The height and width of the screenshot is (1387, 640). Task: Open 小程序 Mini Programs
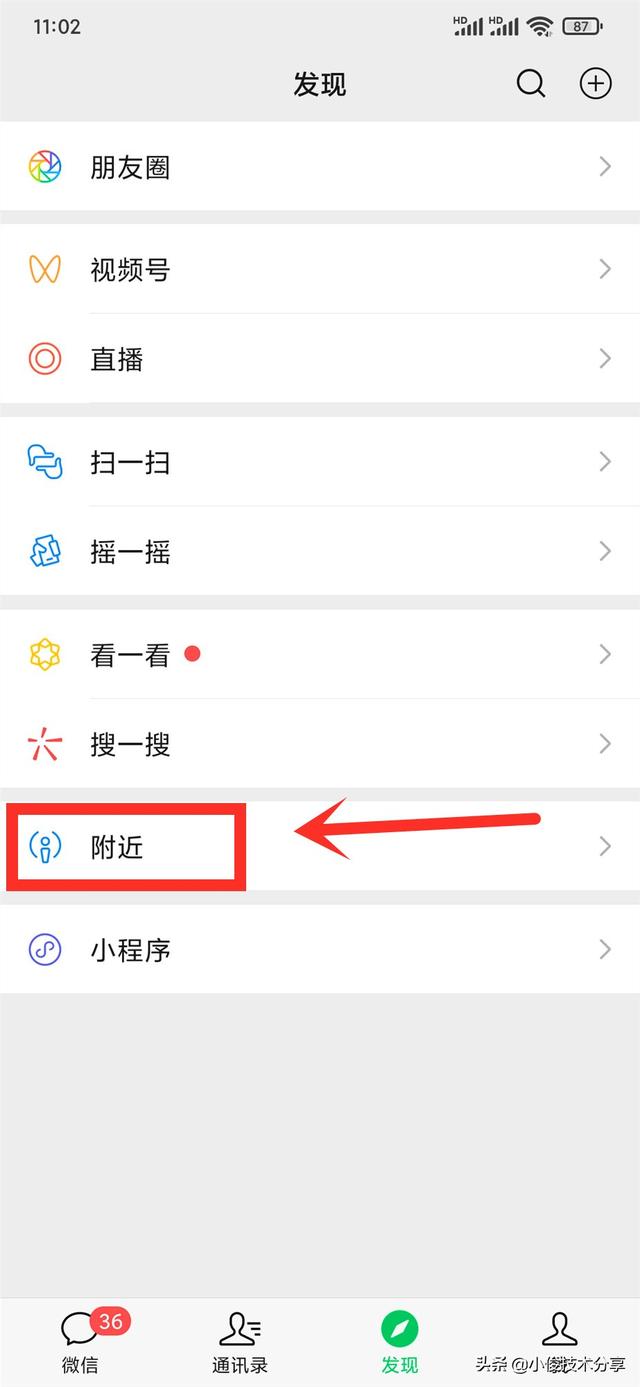coord(320,949)
